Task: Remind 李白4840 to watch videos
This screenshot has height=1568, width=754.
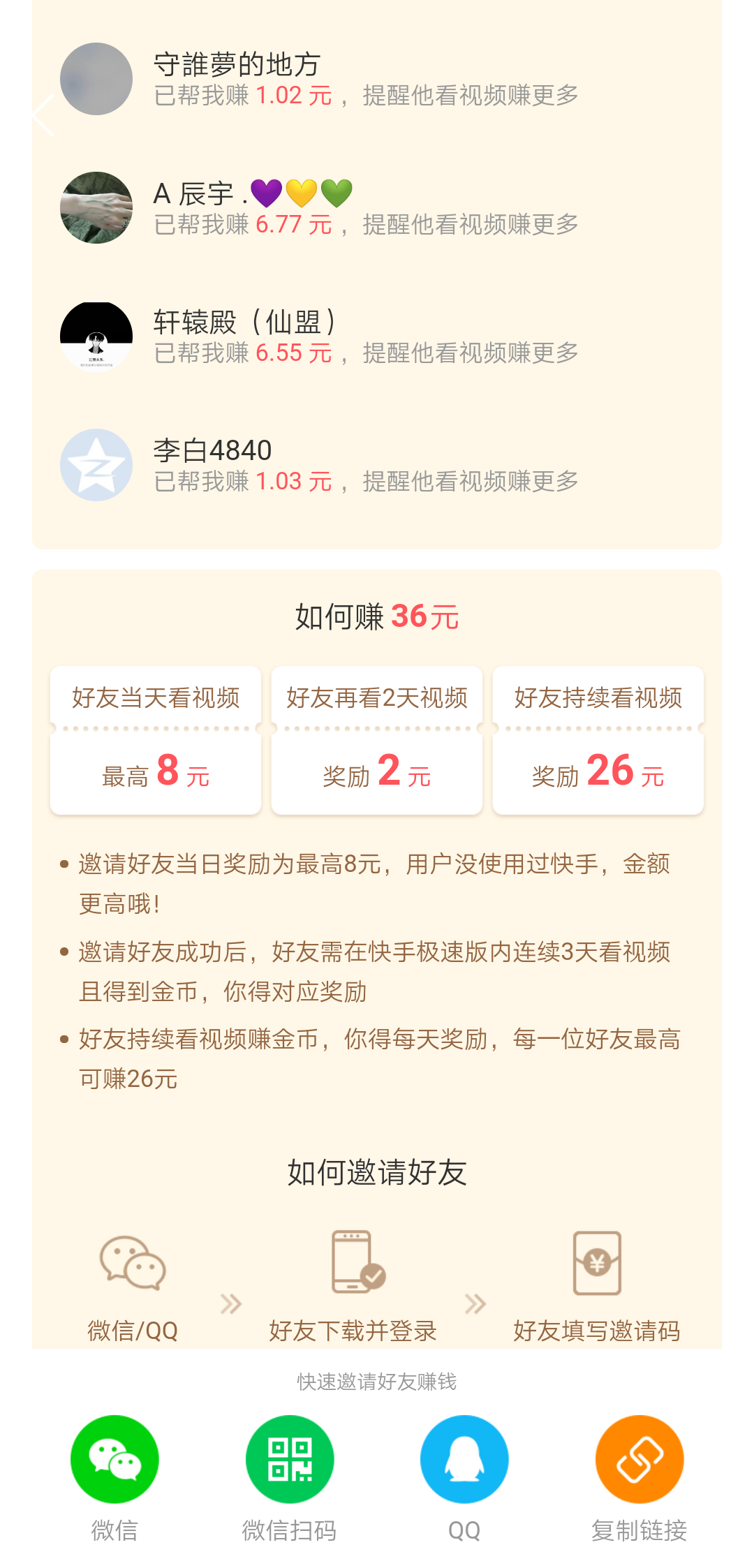Action: pos(470,481)
